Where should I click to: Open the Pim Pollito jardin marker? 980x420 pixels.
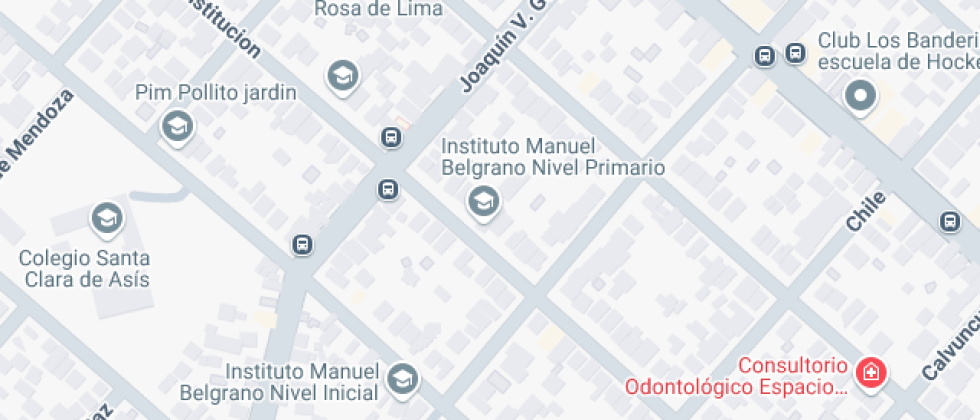178,128
